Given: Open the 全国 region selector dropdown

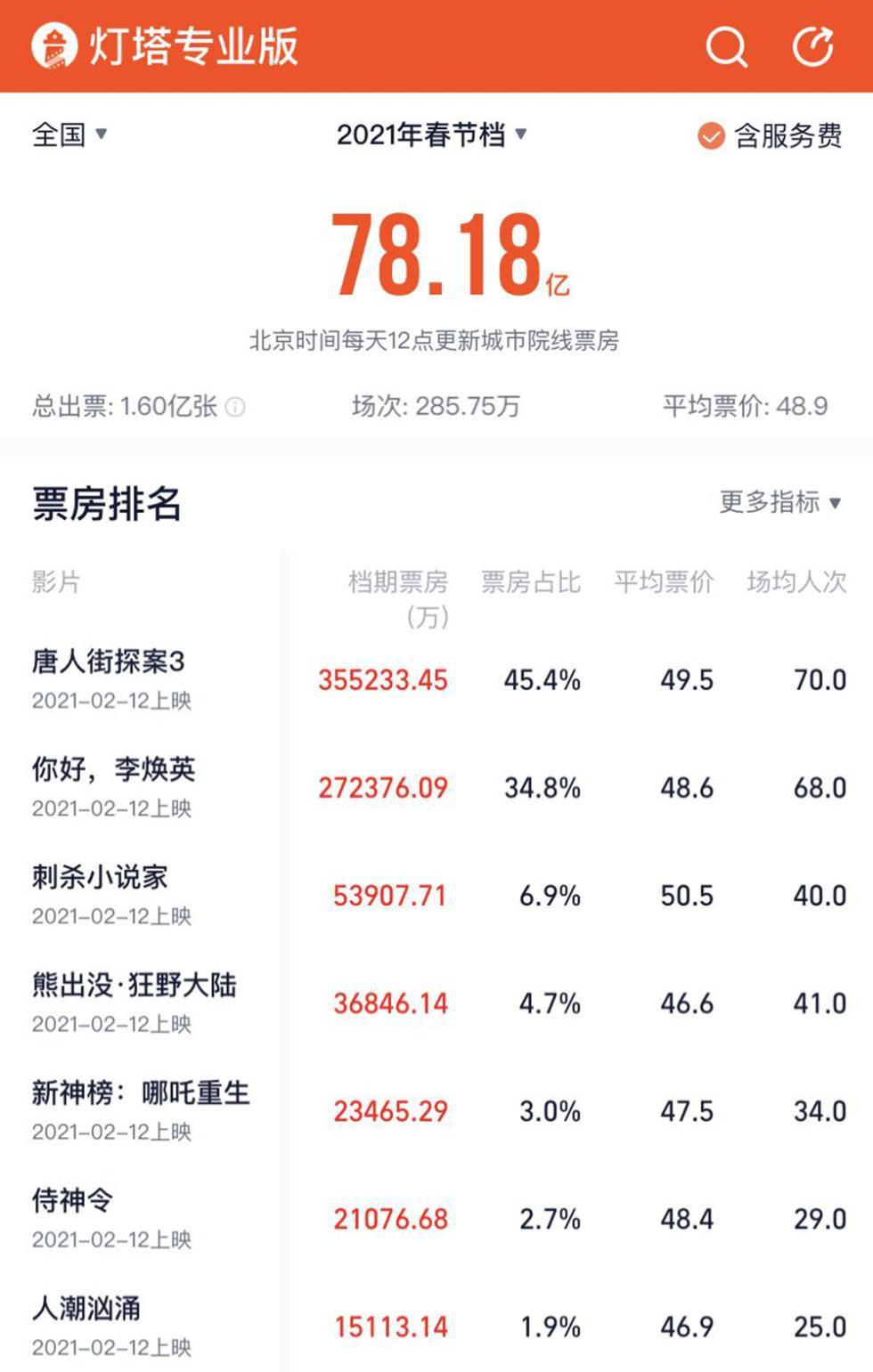Looking at the screenshot, I should point(69,134).
